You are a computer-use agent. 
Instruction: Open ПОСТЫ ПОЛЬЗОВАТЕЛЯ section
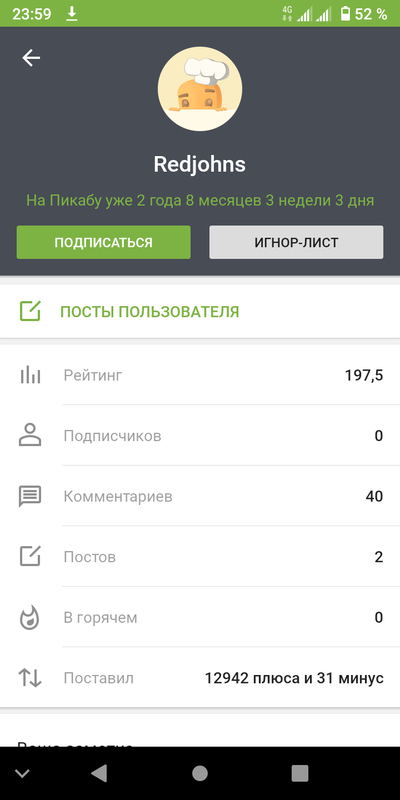click(x=200, y=311)
